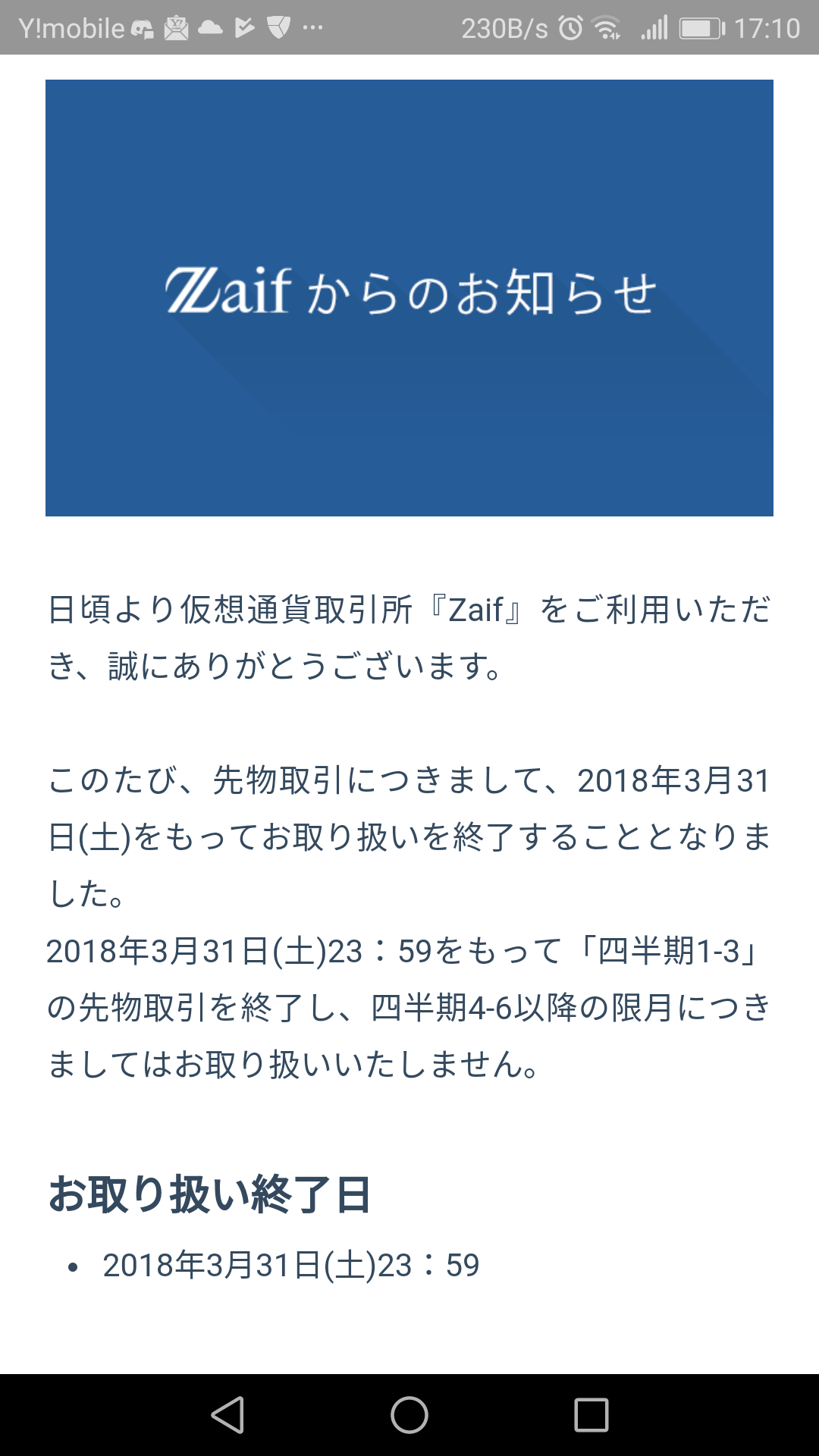This screenshot has height=1456, width=819.
Task: Open the recent apps view
Action: [591, 1415]
